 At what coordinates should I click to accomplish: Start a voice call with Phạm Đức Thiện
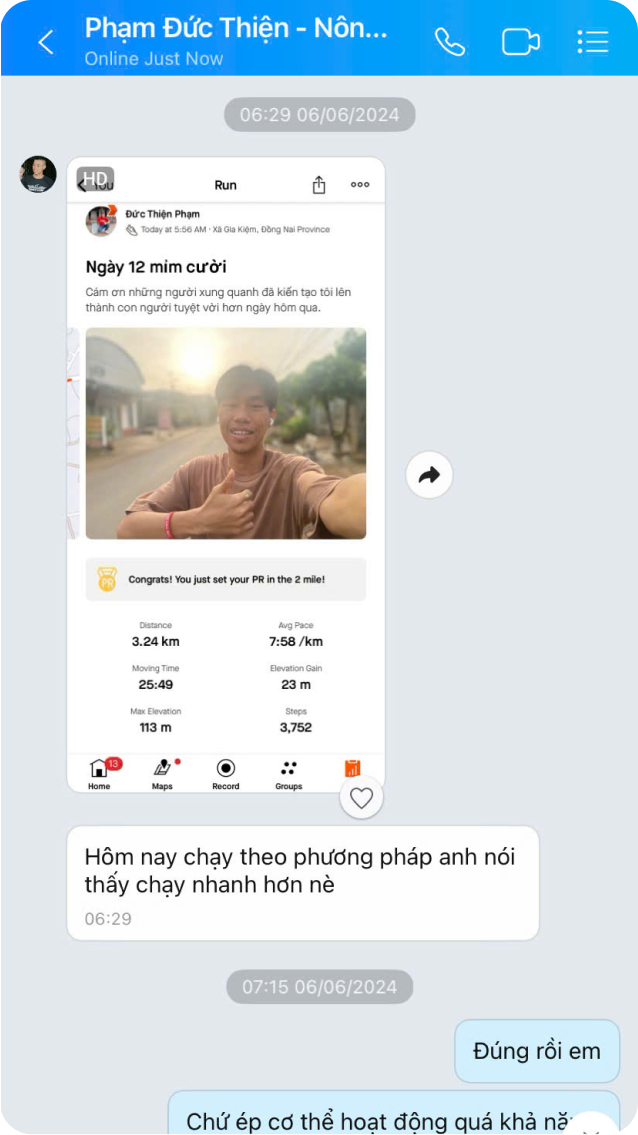[x=449, y=42]
